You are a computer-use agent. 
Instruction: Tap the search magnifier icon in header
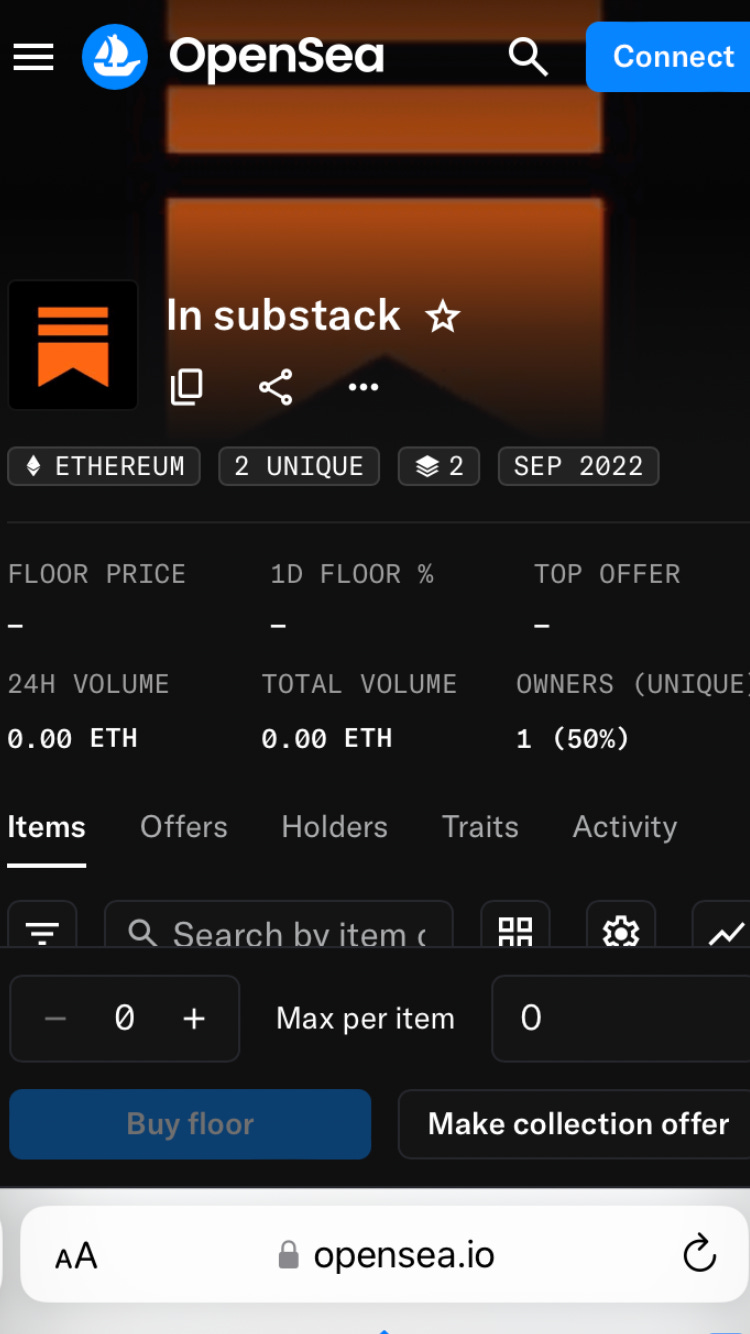pyautogui.click(x=527, y=57)
